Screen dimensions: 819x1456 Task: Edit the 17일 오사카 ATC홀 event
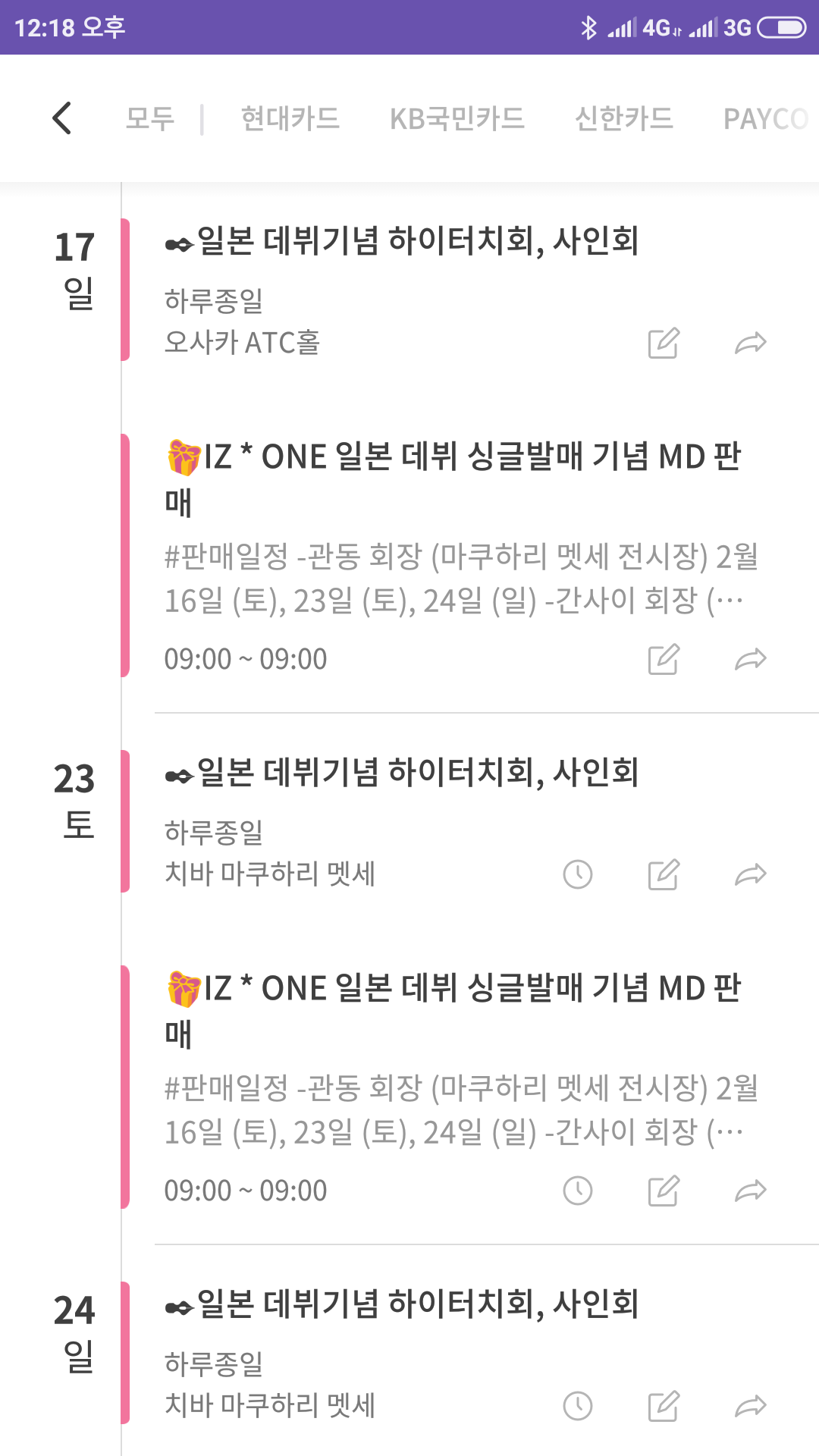pos(664,344)
